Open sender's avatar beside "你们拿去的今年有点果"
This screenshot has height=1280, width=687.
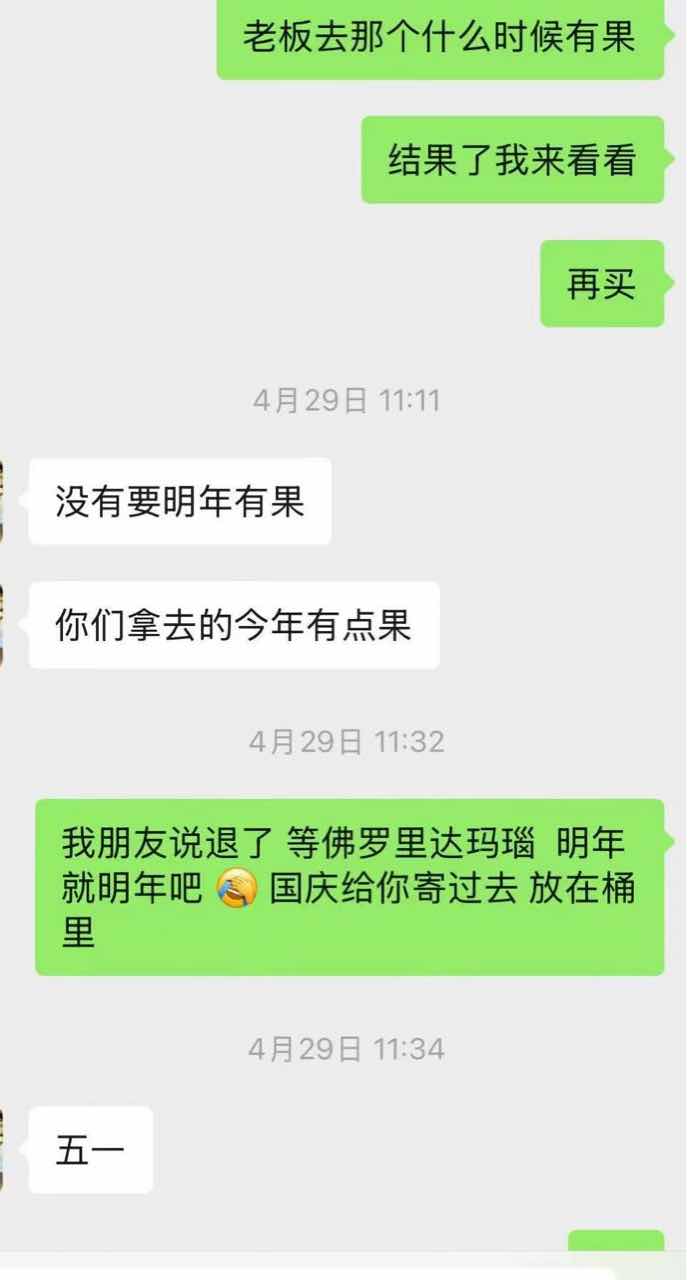pyautogui.click(x=2, y=625)
